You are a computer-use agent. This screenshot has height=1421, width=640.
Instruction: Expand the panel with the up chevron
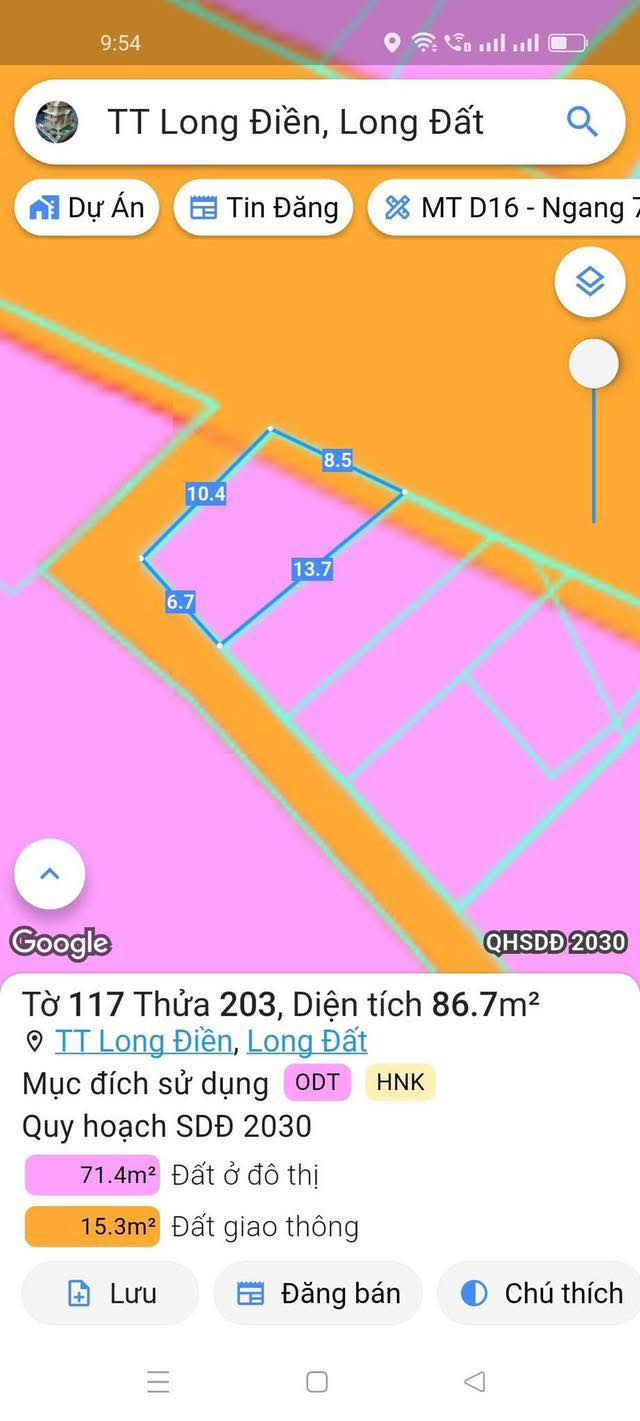pyautogui.click(x=50, y=874)
